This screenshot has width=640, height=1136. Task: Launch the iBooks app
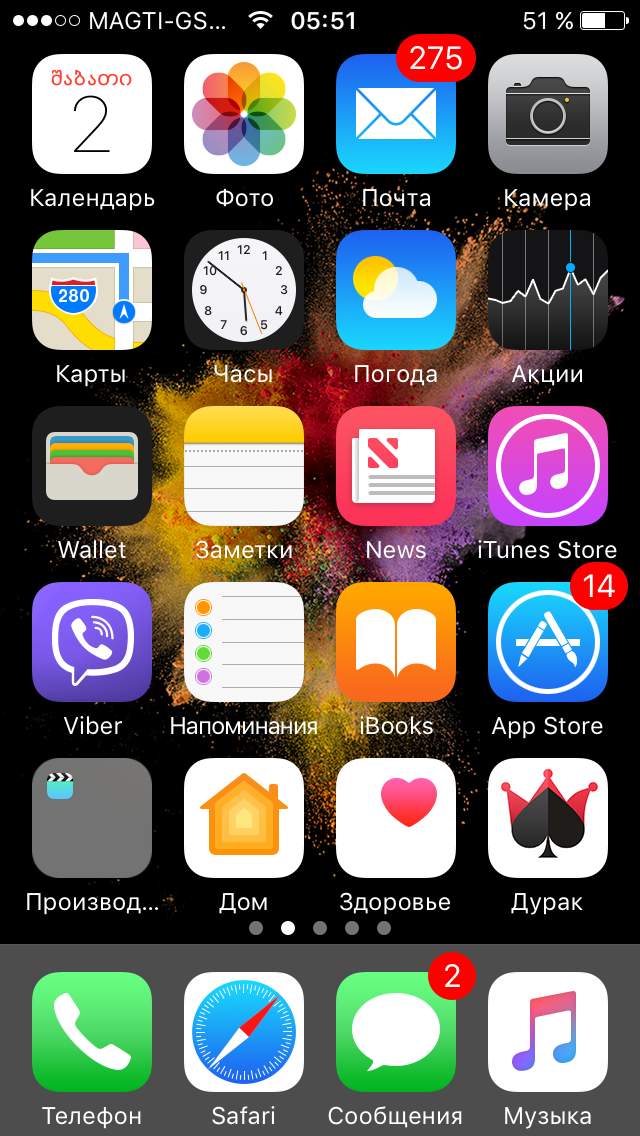[x=396, y=642]
